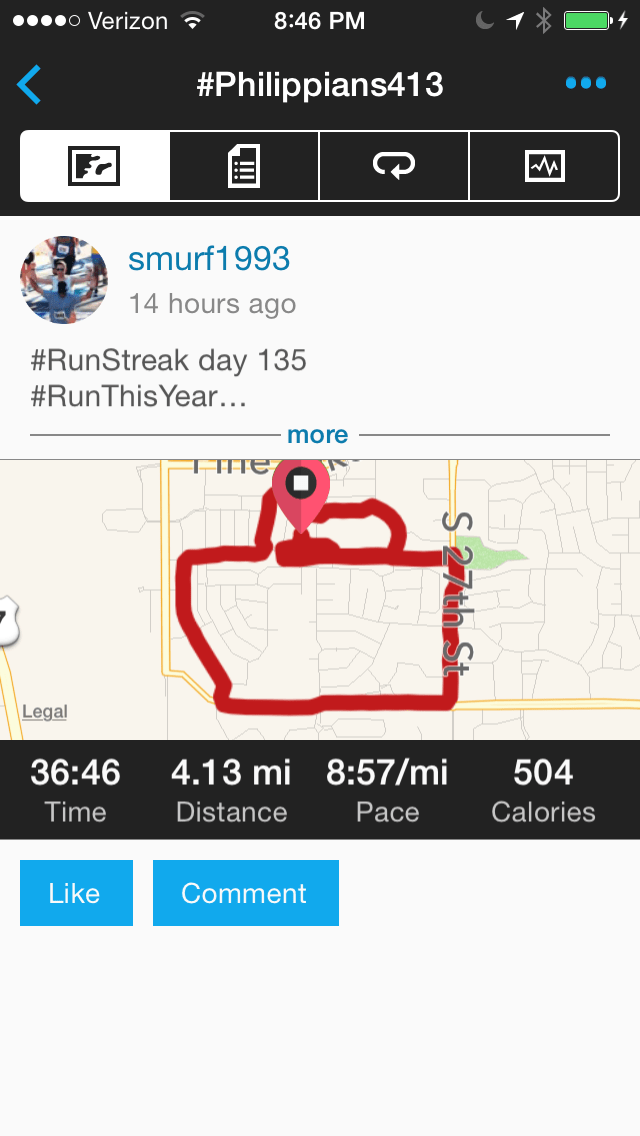Switch to the details list tab

[244, 166]
